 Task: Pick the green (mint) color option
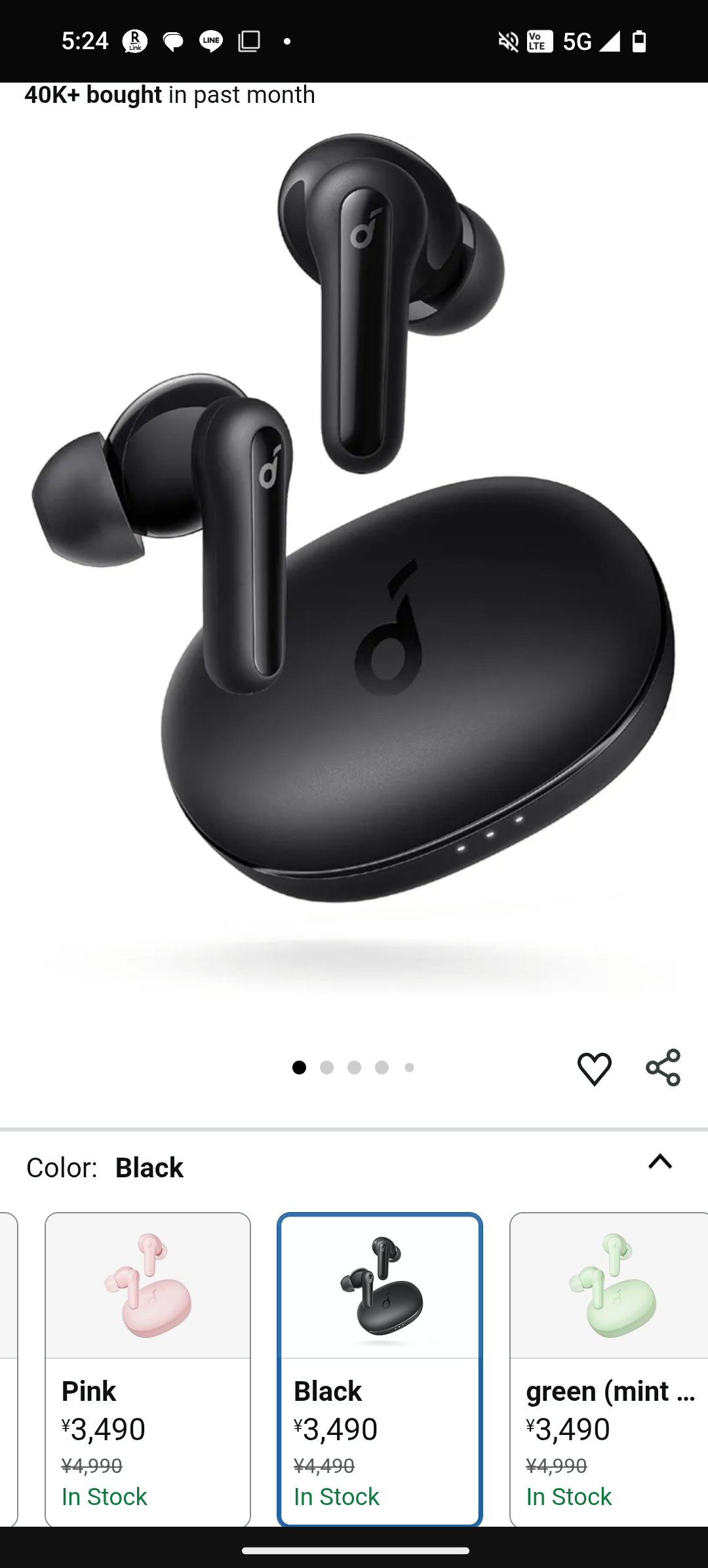pyautogui.click(x=608, y=1369)
